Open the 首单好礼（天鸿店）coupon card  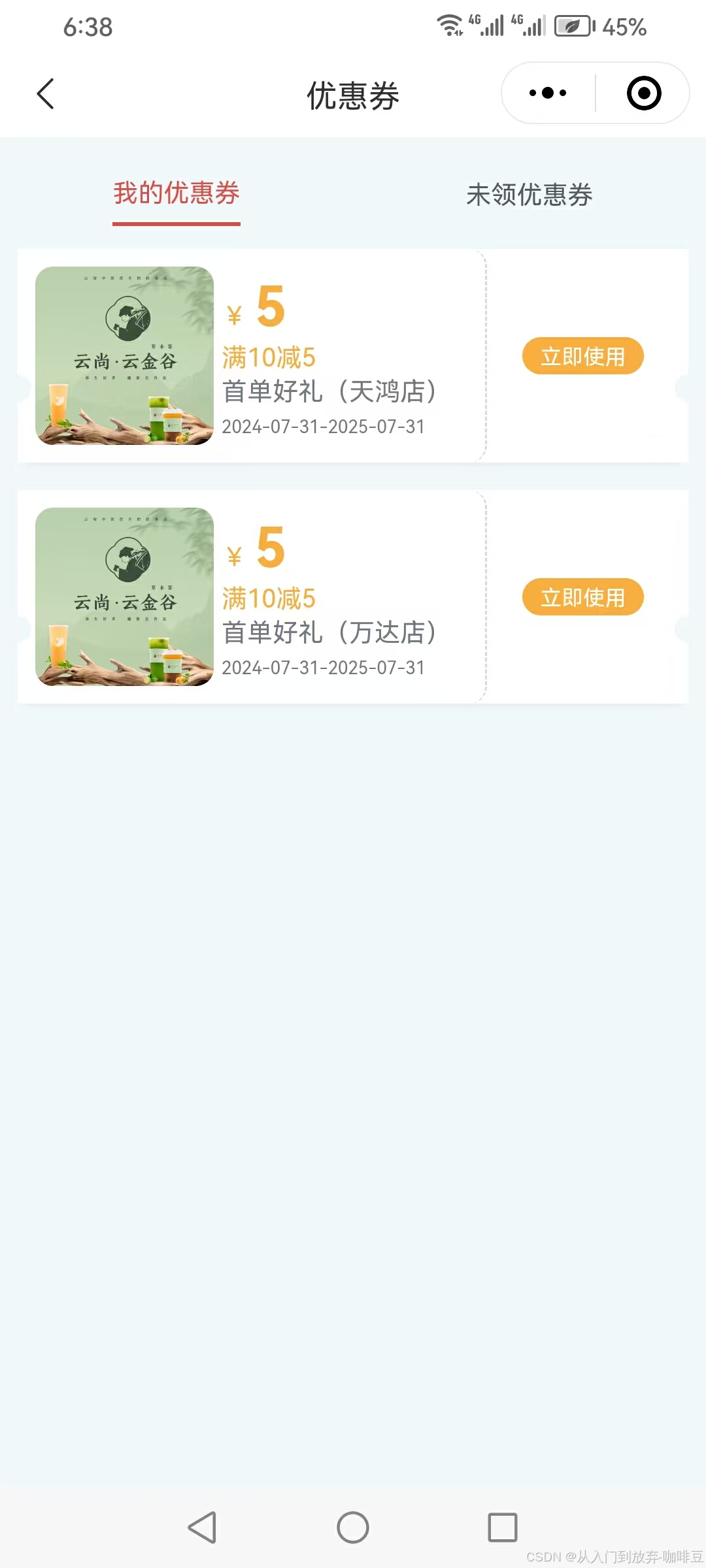[x=329, y=391]
